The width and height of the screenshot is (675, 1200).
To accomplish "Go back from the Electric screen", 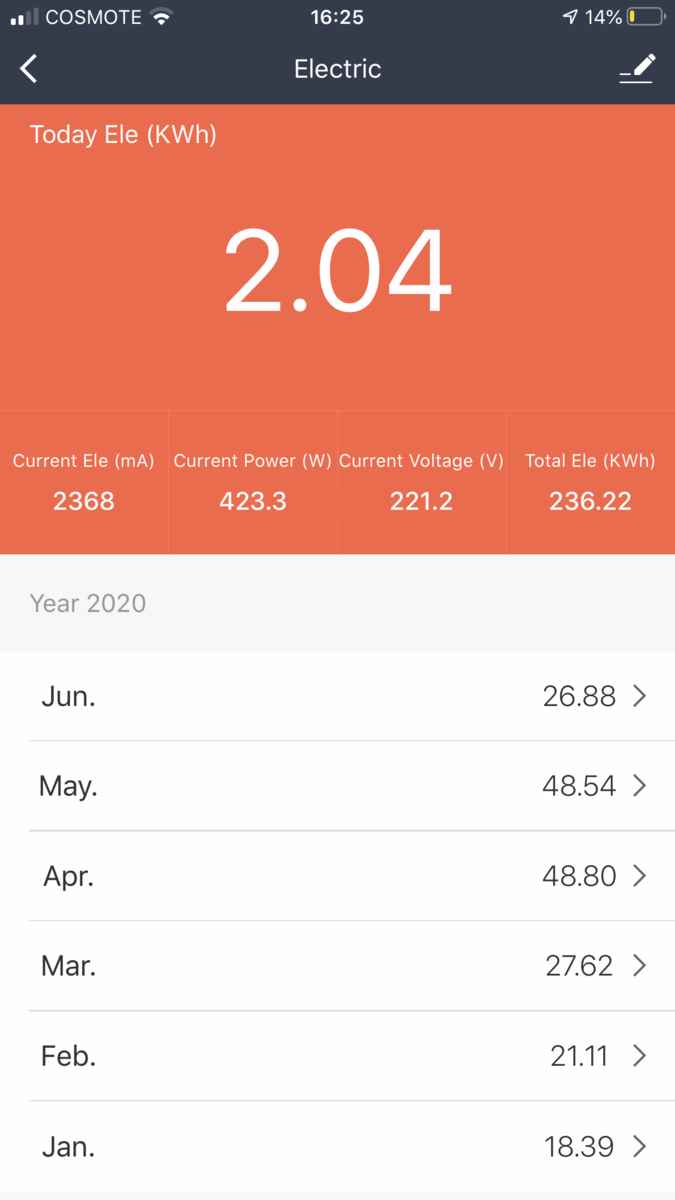I will [x=29, y=69].
